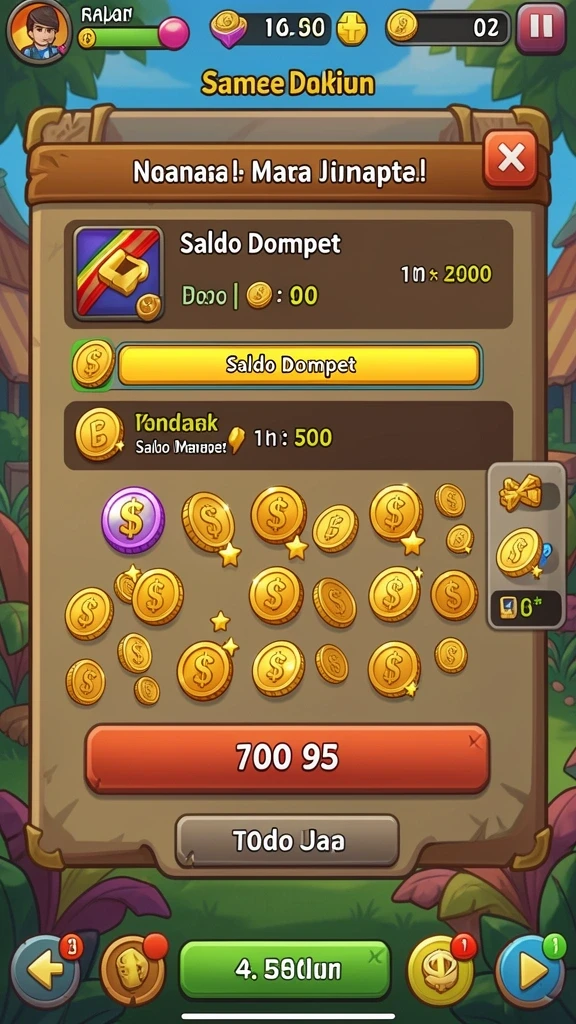Viewport: 576px width, 1024px height.
Task: Tap the yellow plus to add currency
Action: pos(351,29)
